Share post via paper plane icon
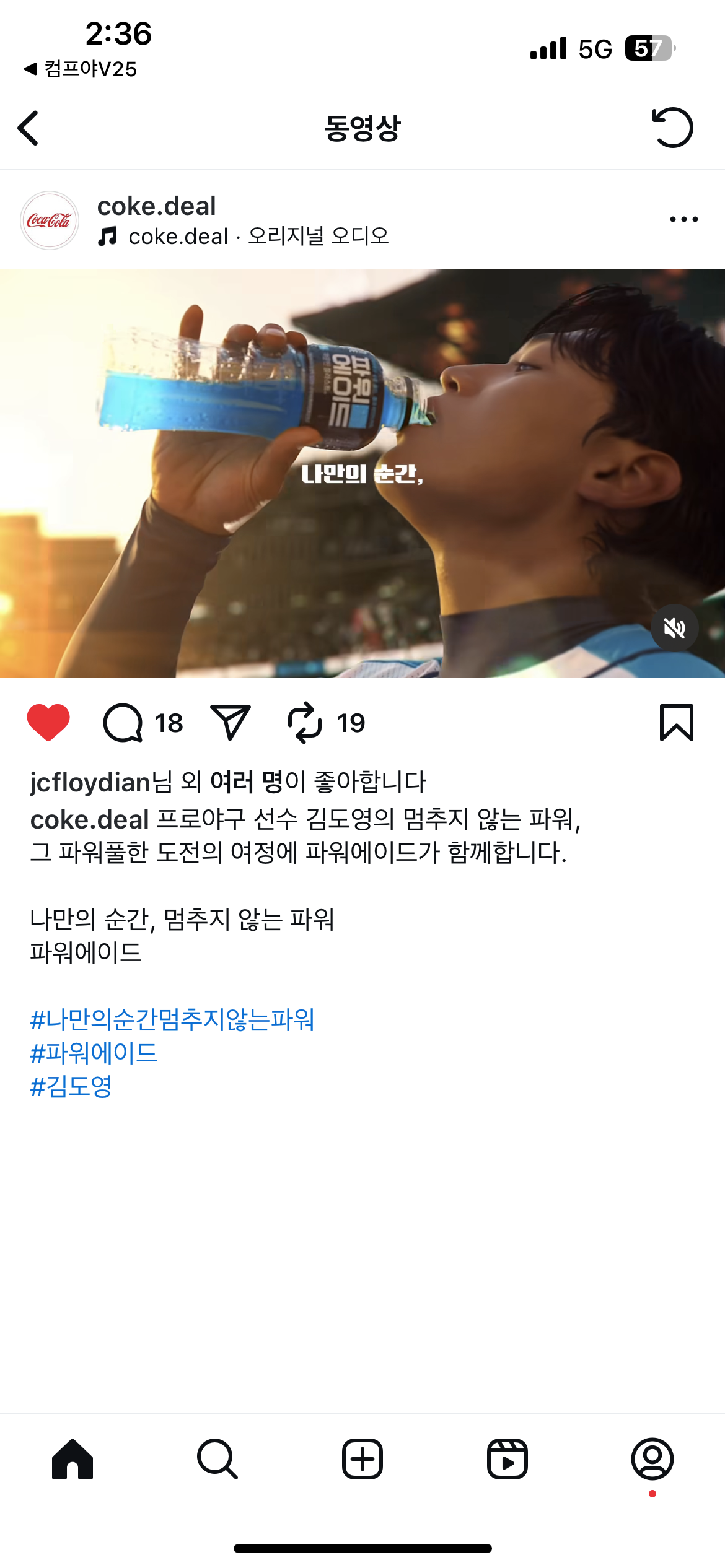 (231, 722)
